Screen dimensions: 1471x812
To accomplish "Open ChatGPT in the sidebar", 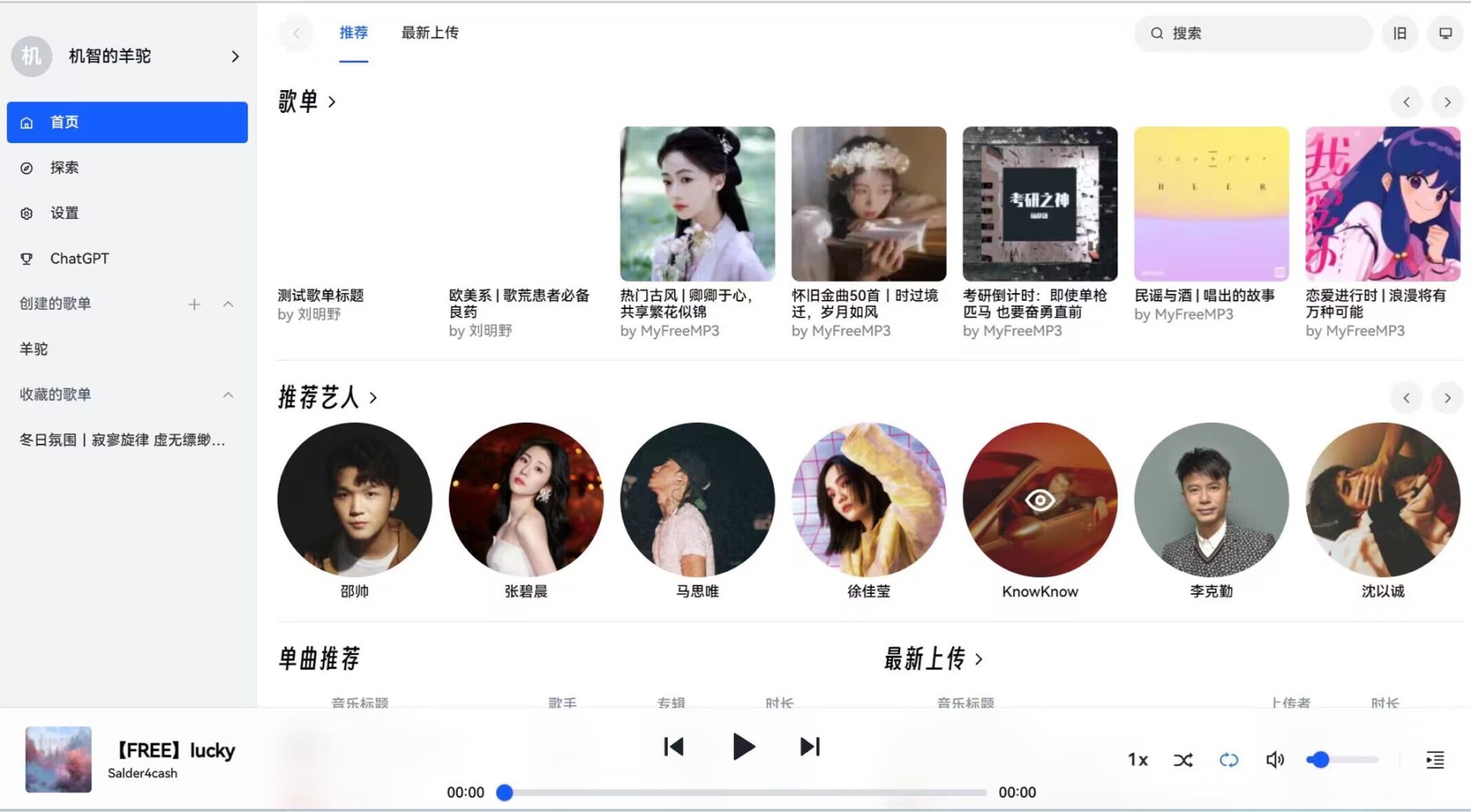I will click(x=79, y=258).
